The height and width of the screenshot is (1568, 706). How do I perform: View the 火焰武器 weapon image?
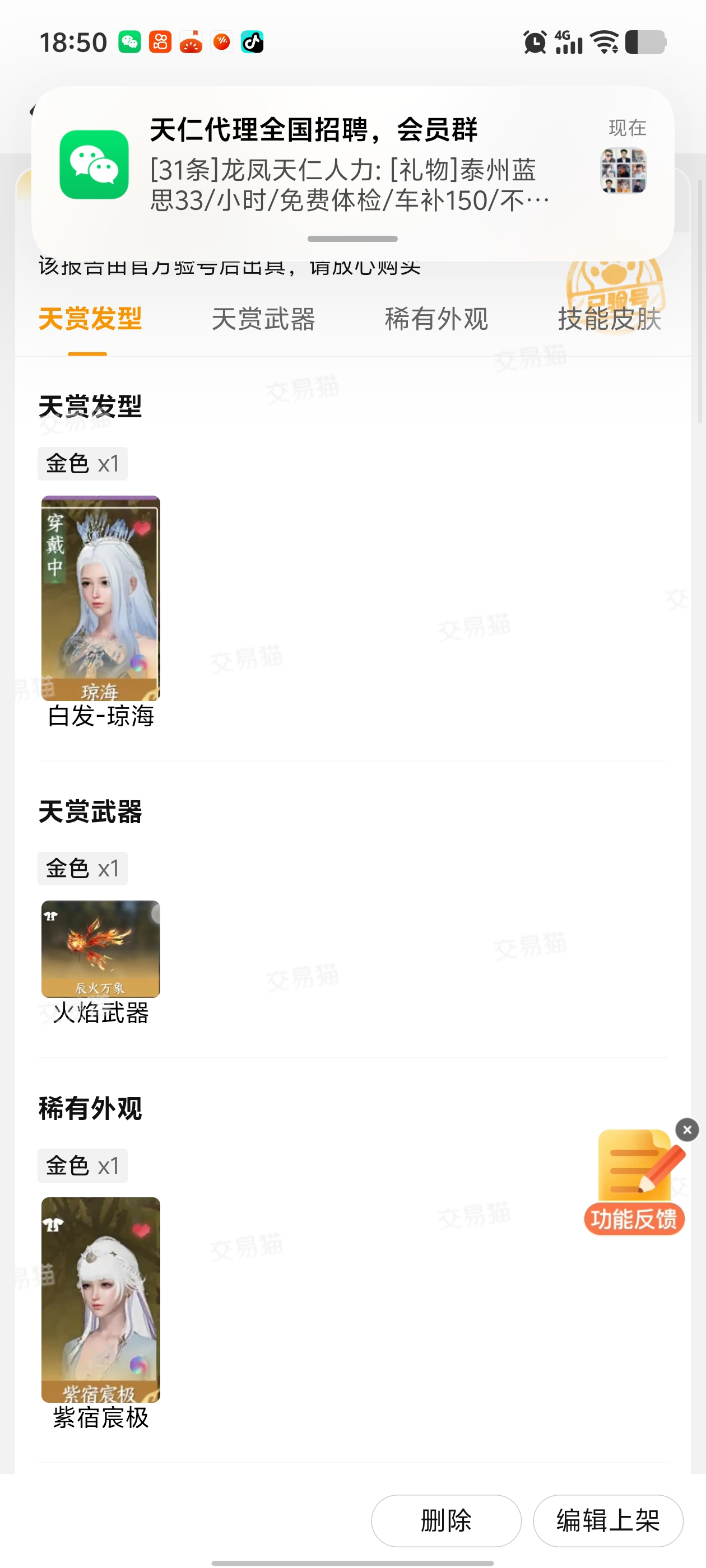(x=100, y=948)
